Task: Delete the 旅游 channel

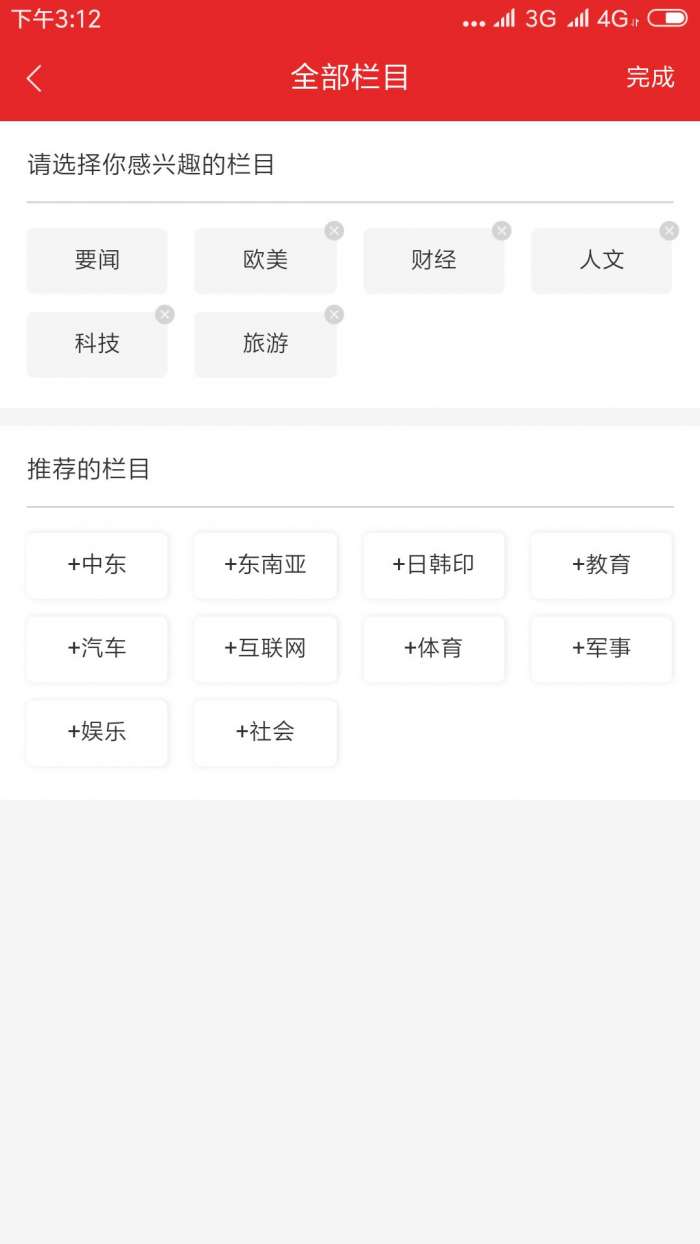Action: click(x=334, y=315)
